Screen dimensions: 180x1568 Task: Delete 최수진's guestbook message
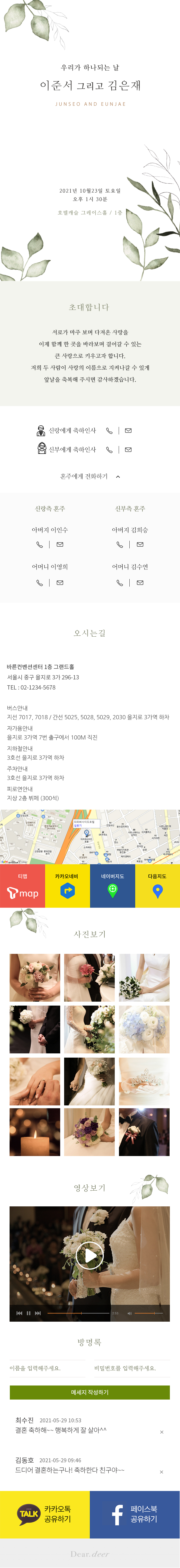point(162,1432)
